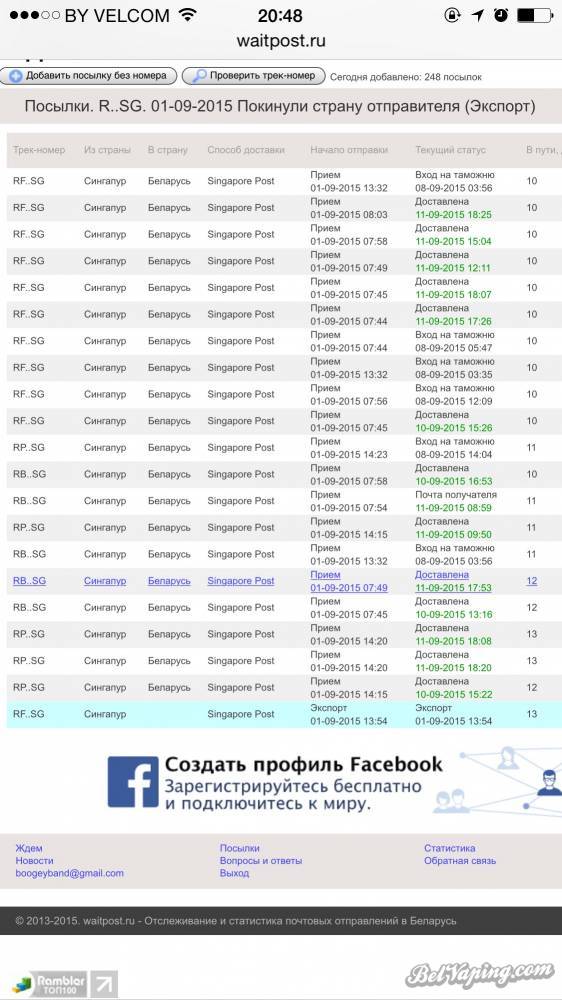Open the Facebook profile advertisement banner
This screenshot has width=562, height=1000.
[334, 784]
